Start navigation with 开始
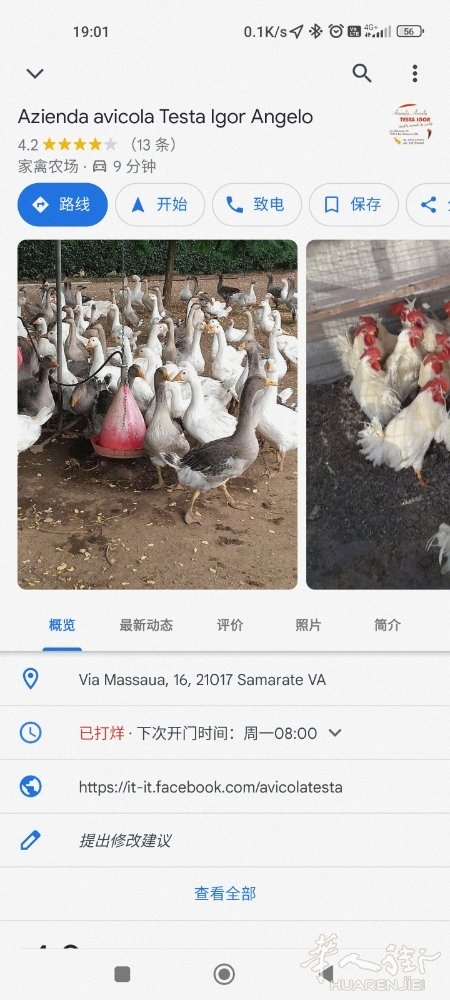The width and height of the screenshot is (450, 1000). coord(160,205)
